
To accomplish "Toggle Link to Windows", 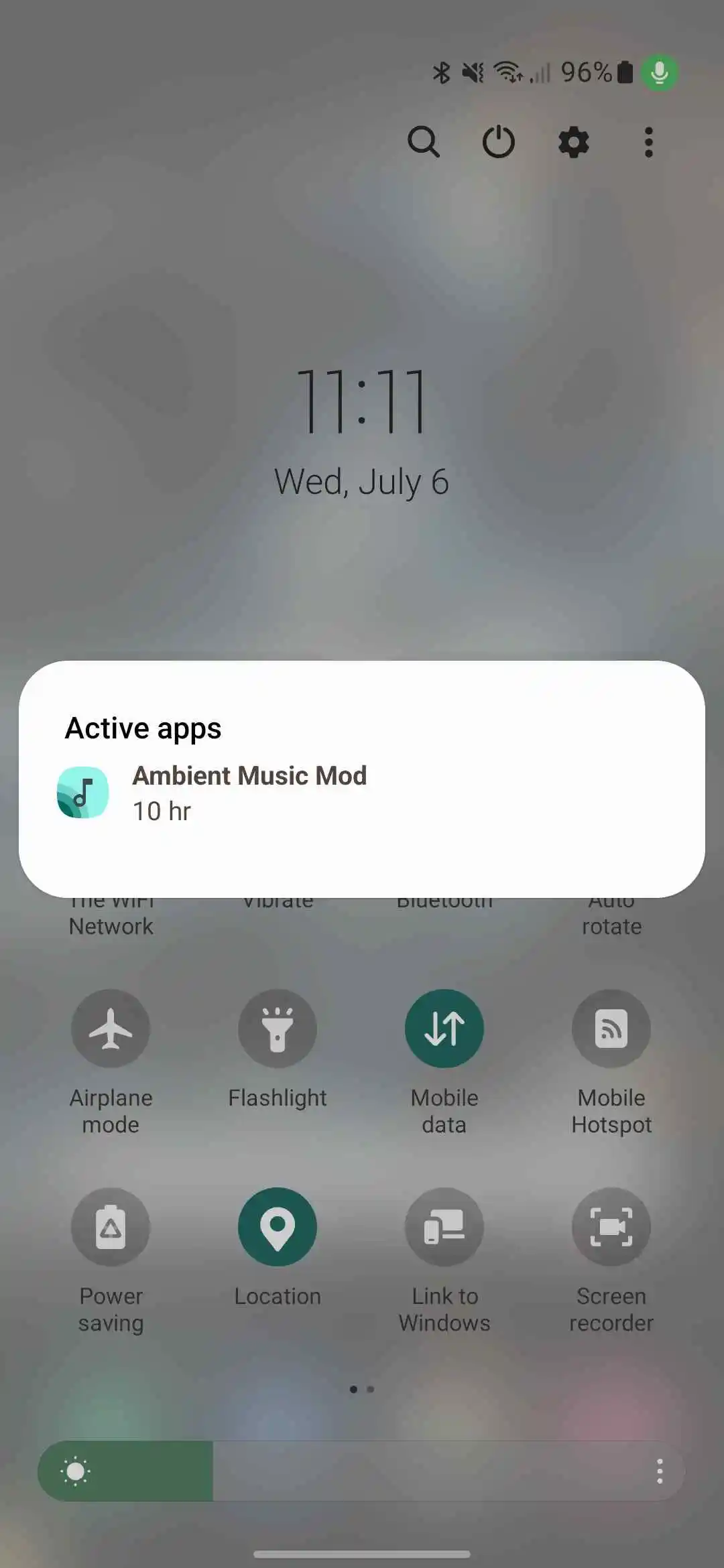I will pos(444,1227).
